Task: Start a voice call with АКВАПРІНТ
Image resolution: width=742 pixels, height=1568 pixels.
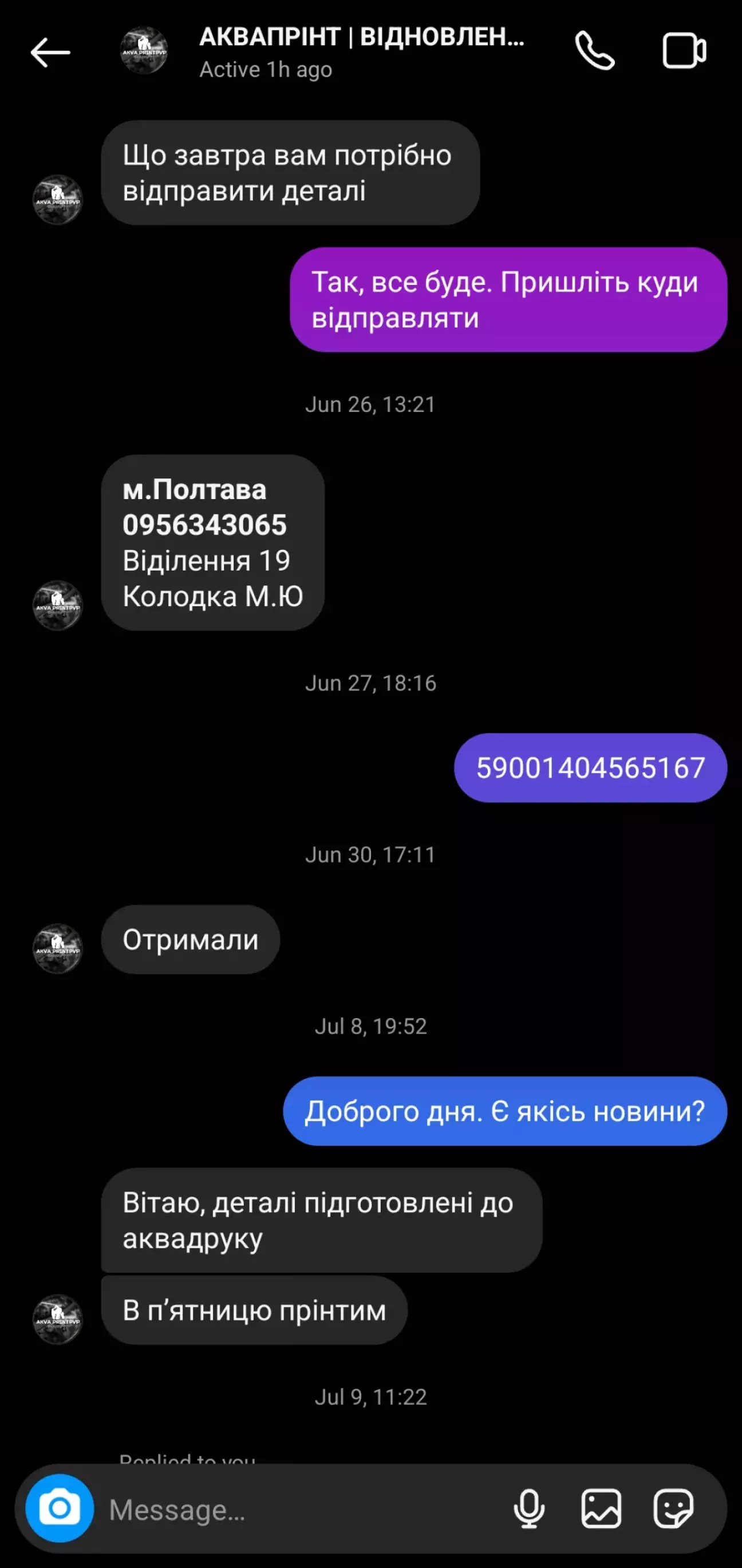Action: [x=595, y=51]
